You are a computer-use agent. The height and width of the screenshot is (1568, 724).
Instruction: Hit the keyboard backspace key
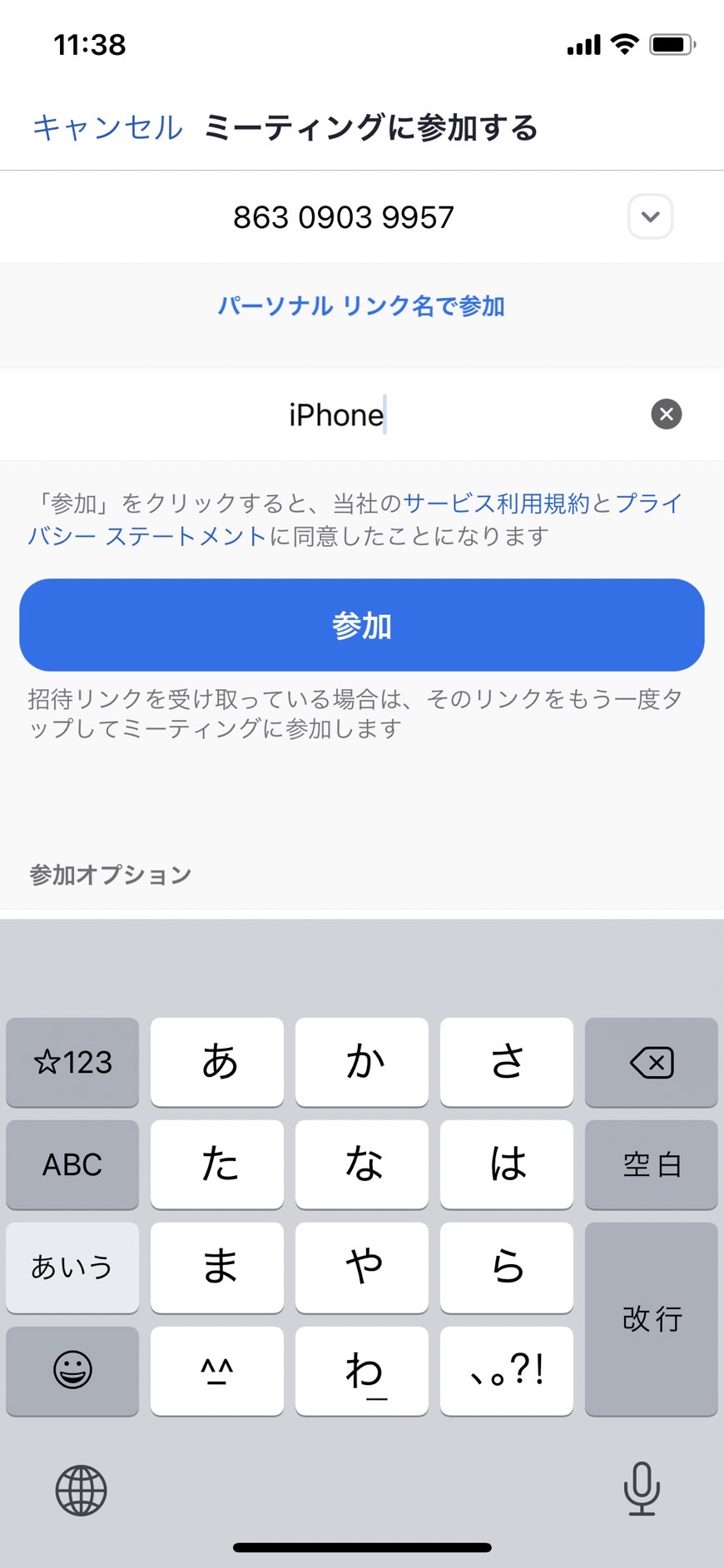point(652,1062)
